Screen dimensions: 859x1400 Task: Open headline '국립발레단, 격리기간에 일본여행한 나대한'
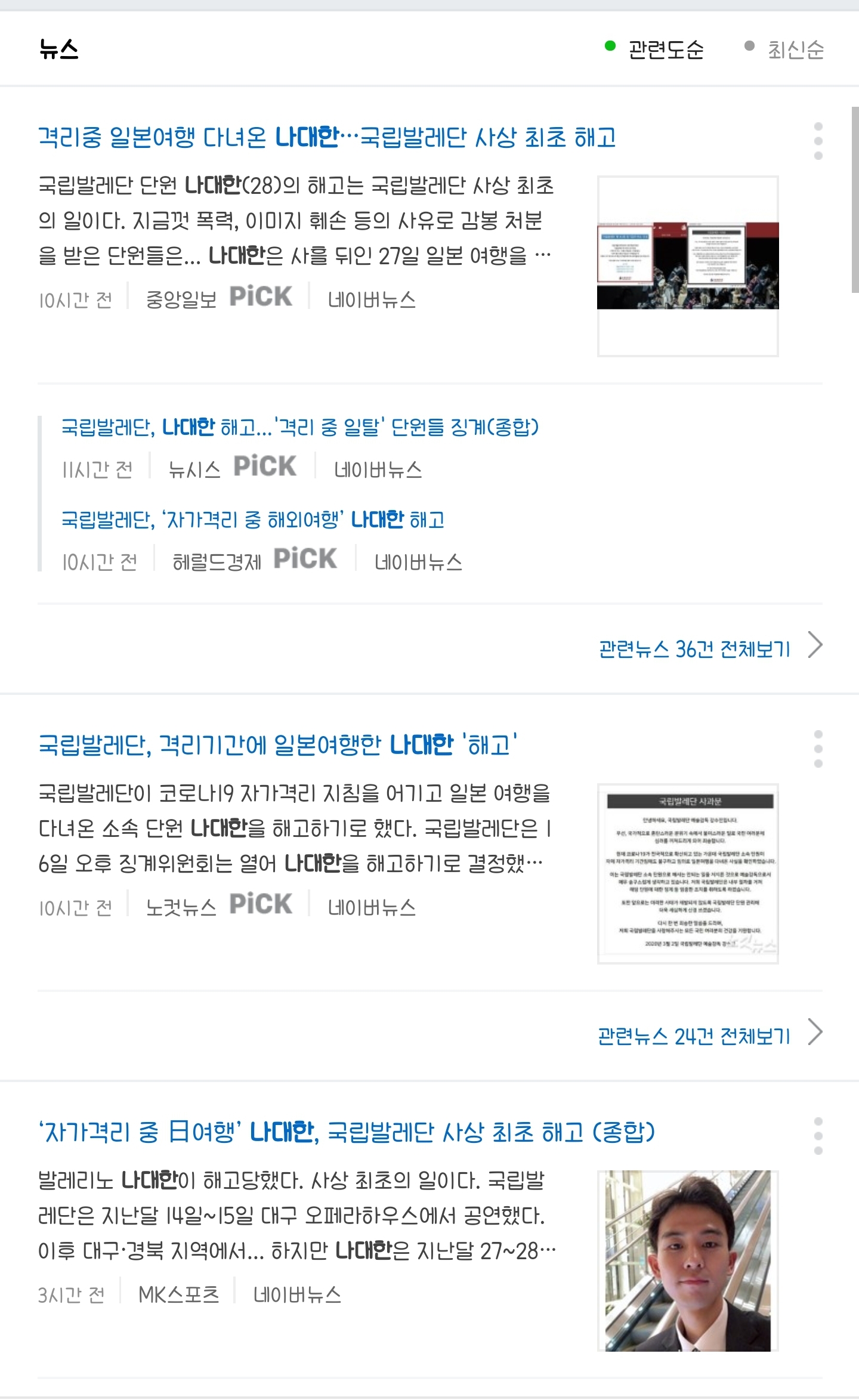coord(278,745)
